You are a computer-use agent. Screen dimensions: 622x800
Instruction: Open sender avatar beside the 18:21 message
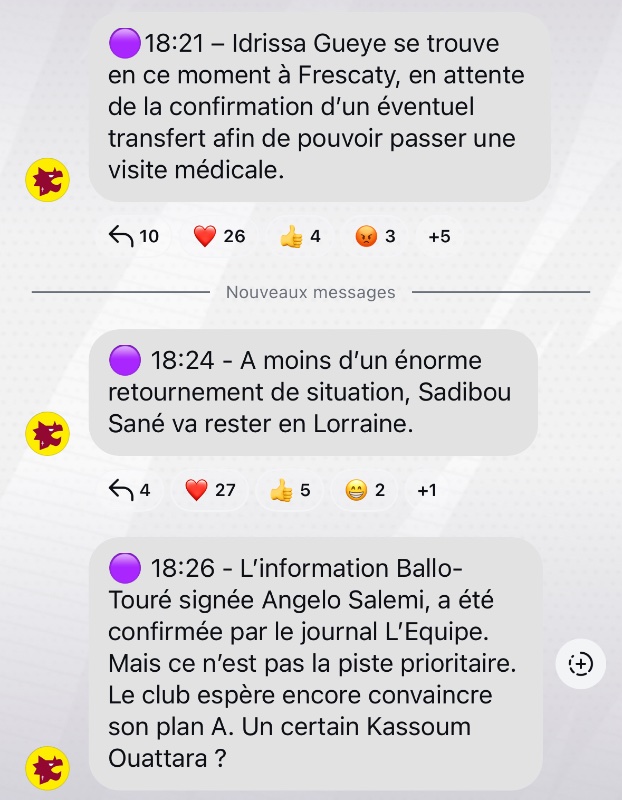click(x=46, y=180)
